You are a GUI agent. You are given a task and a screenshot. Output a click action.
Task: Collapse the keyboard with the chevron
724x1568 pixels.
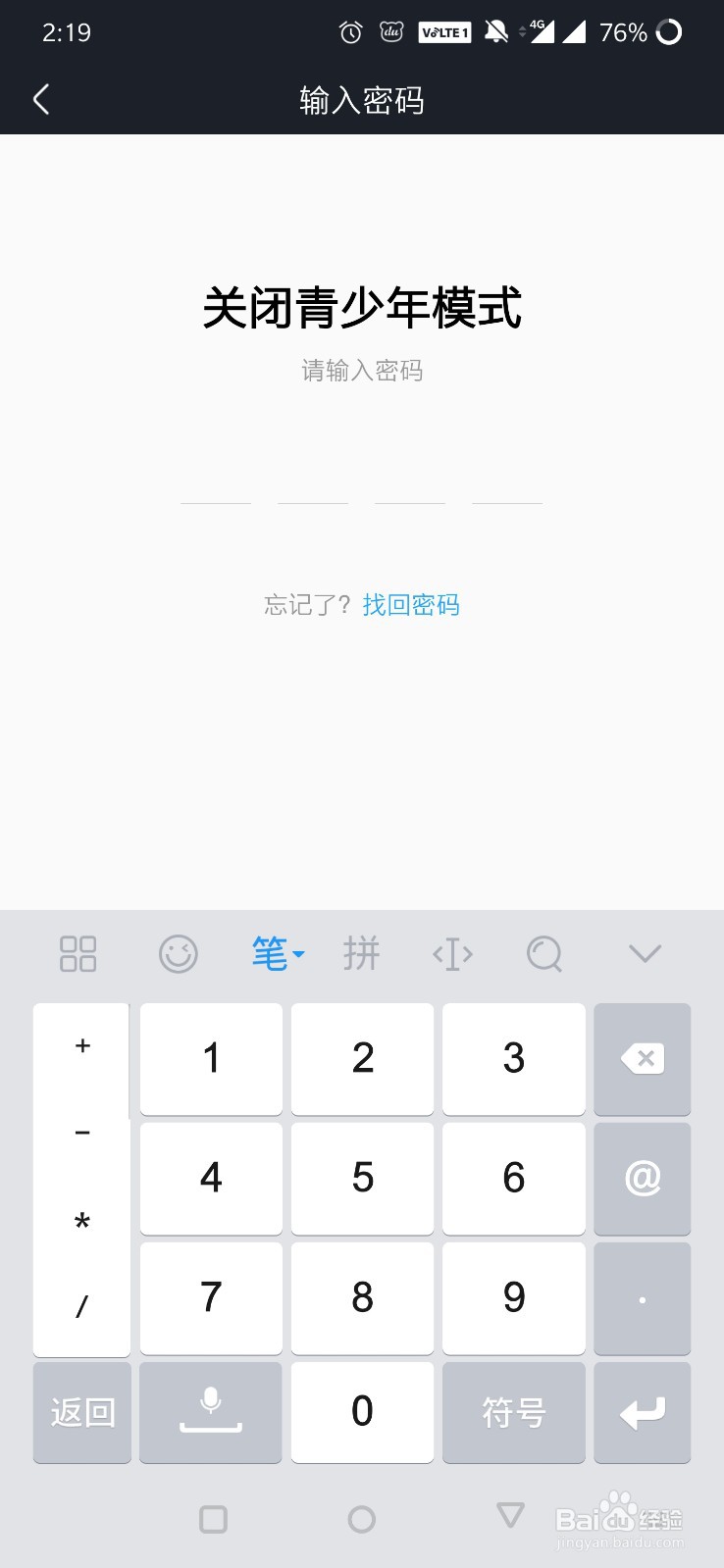pyautogui.click(x=643, y=952)
